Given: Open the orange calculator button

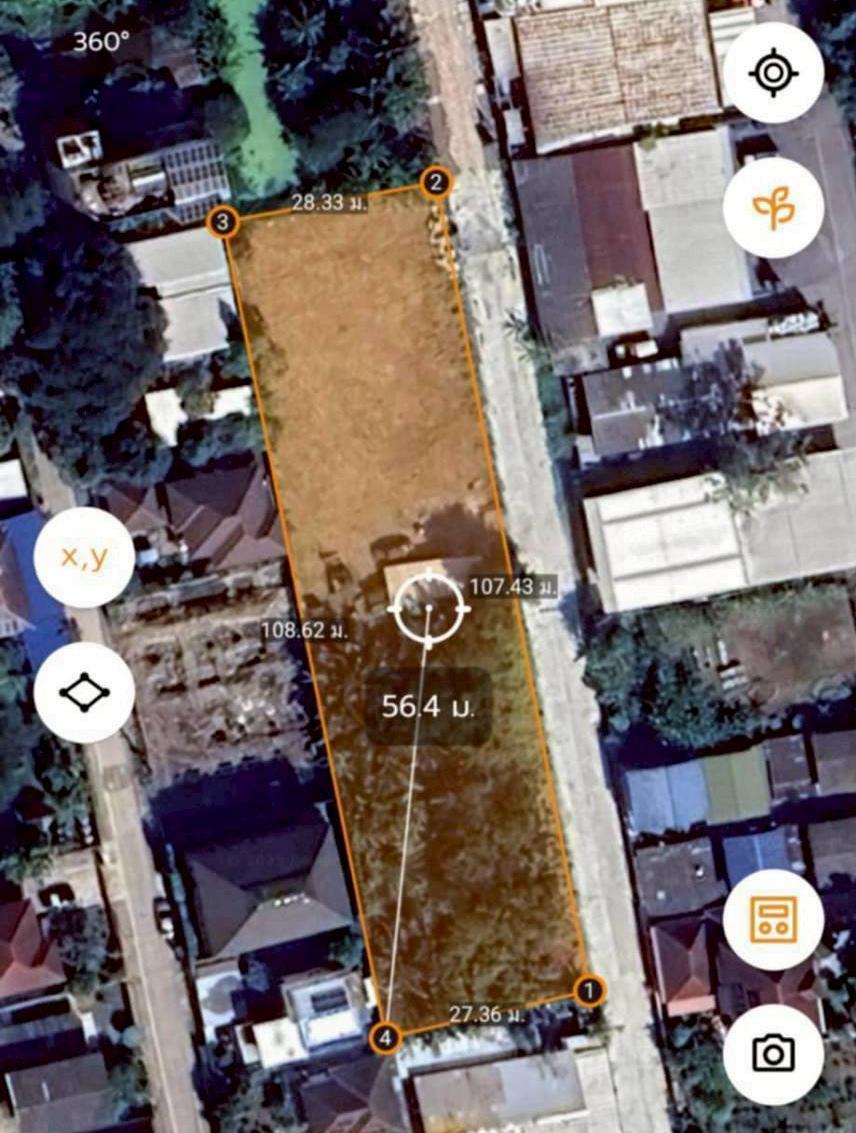Looking at the screenshot, I should [x=773, y=919].
